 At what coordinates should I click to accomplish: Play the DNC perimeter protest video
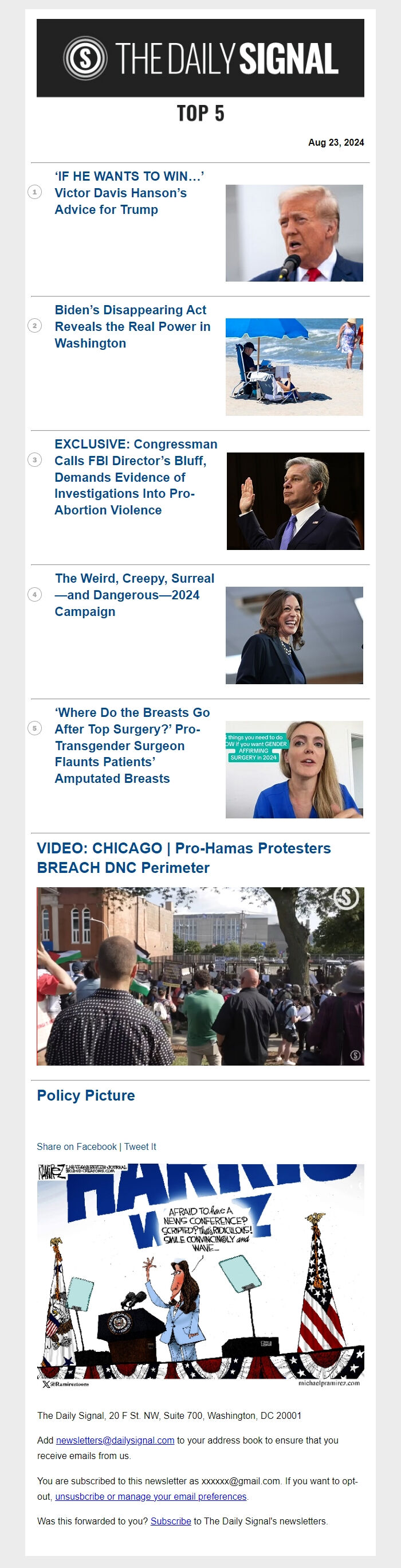pyautogui.click(x=200, y=976)
